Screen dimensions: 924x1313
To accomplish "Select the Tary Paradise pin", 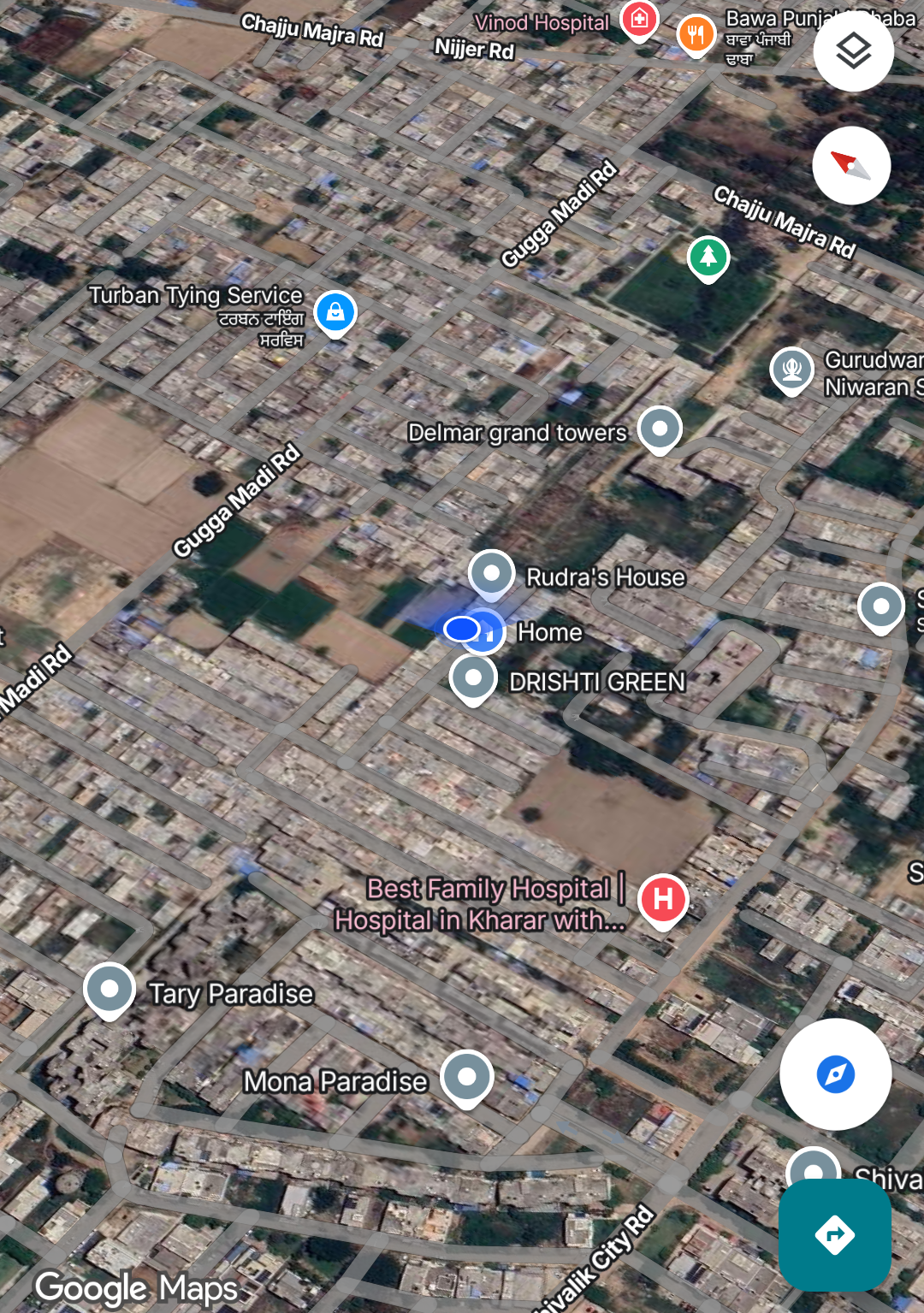I will click(110, 989).
